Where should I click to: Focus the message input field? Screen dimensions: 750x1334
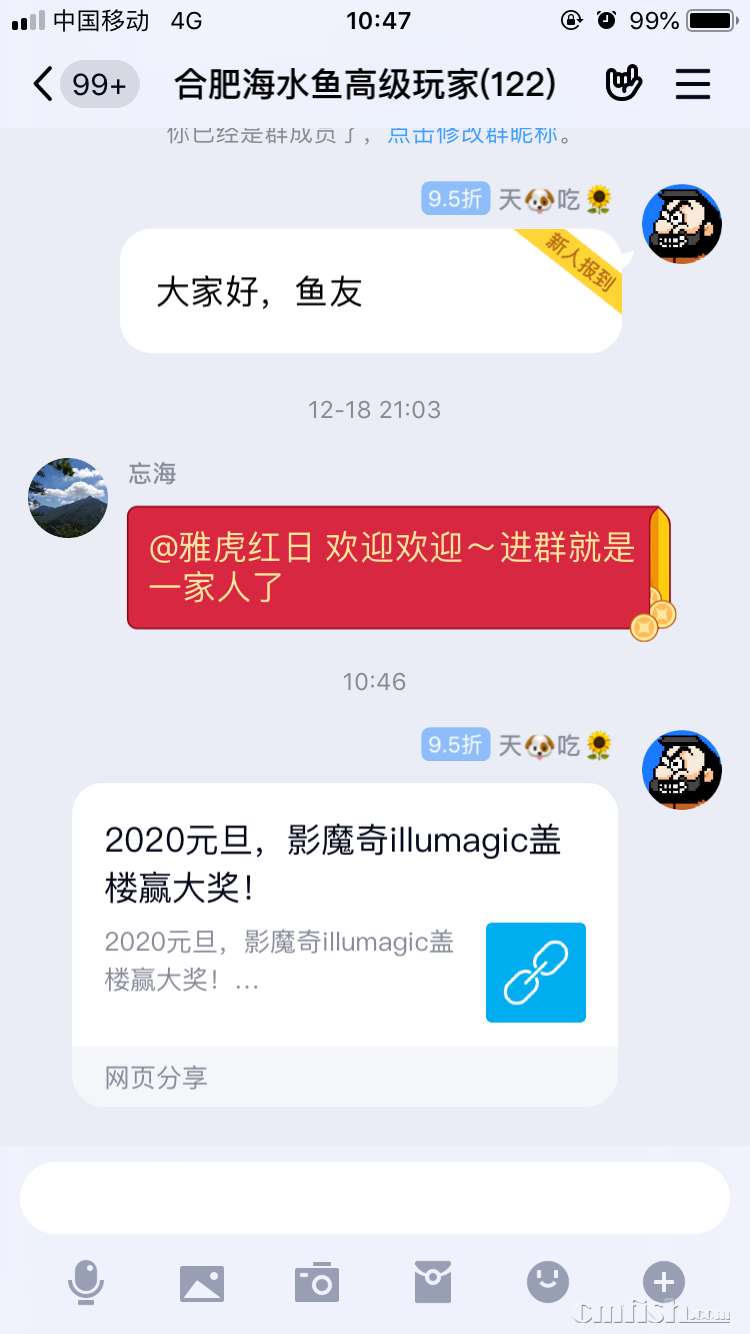coord(375,1198)
